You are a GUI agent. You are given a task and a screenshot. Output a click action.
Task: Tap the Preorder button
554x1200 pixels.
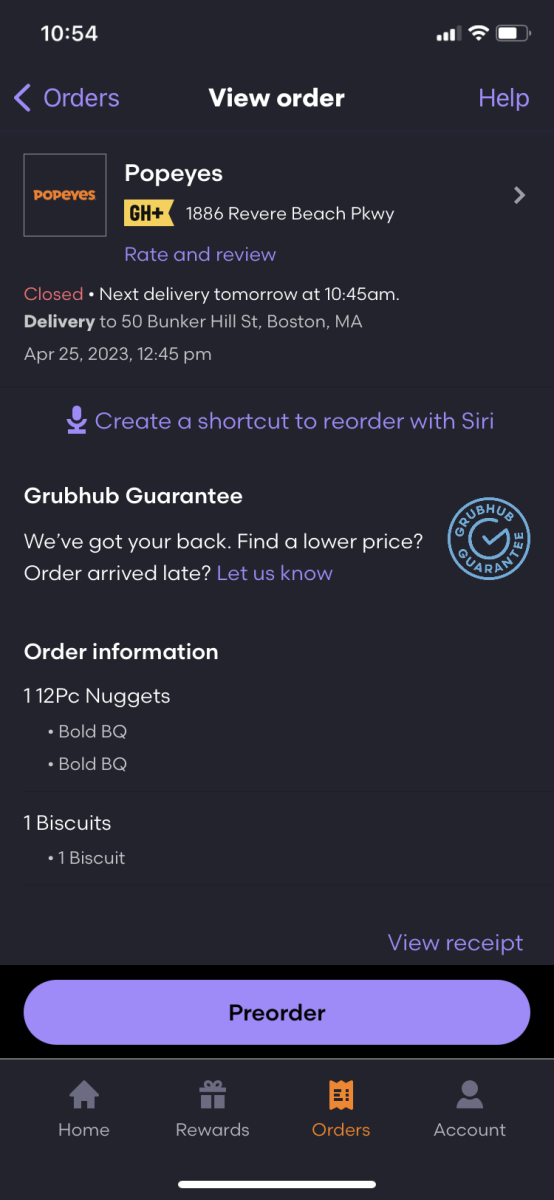[x=277, y=1012]
